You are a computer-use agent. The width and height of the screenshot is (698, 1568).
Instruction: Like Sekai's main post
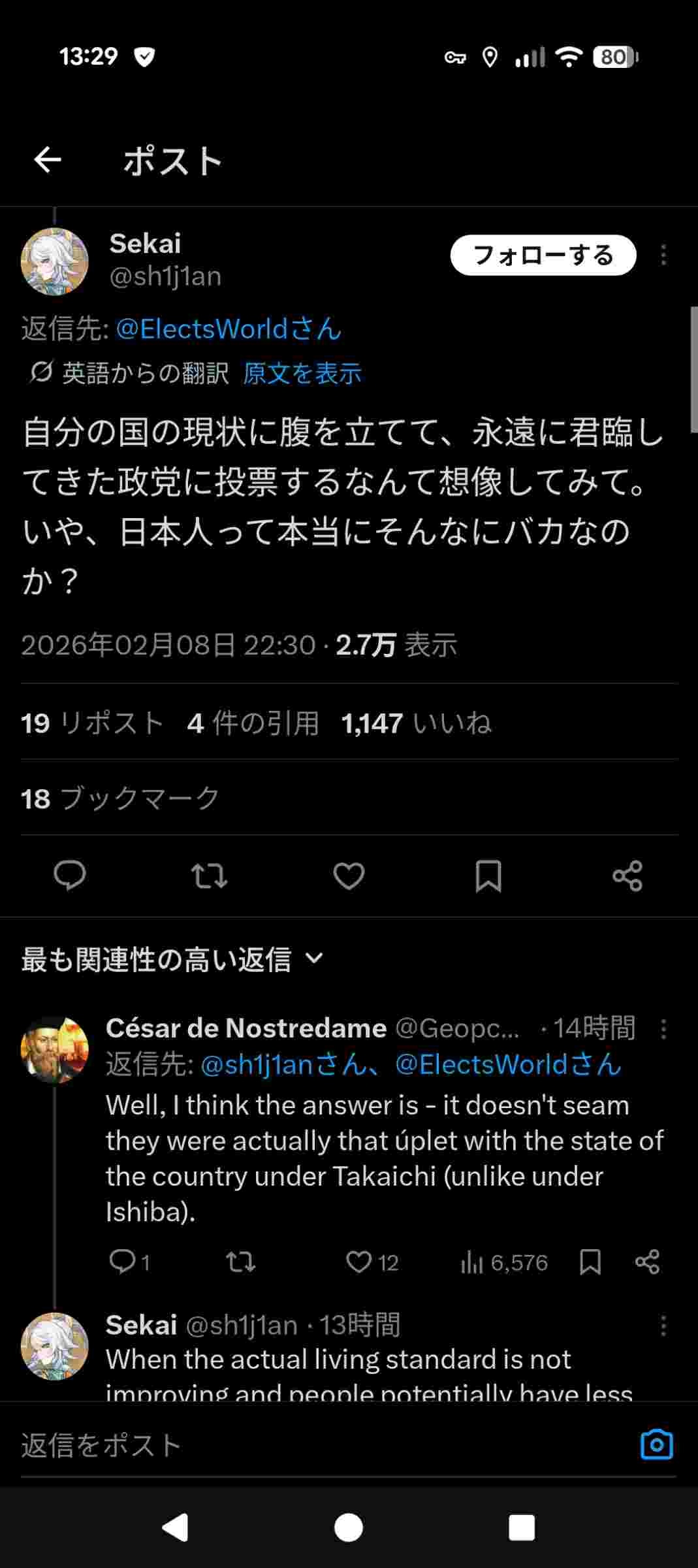349,875
